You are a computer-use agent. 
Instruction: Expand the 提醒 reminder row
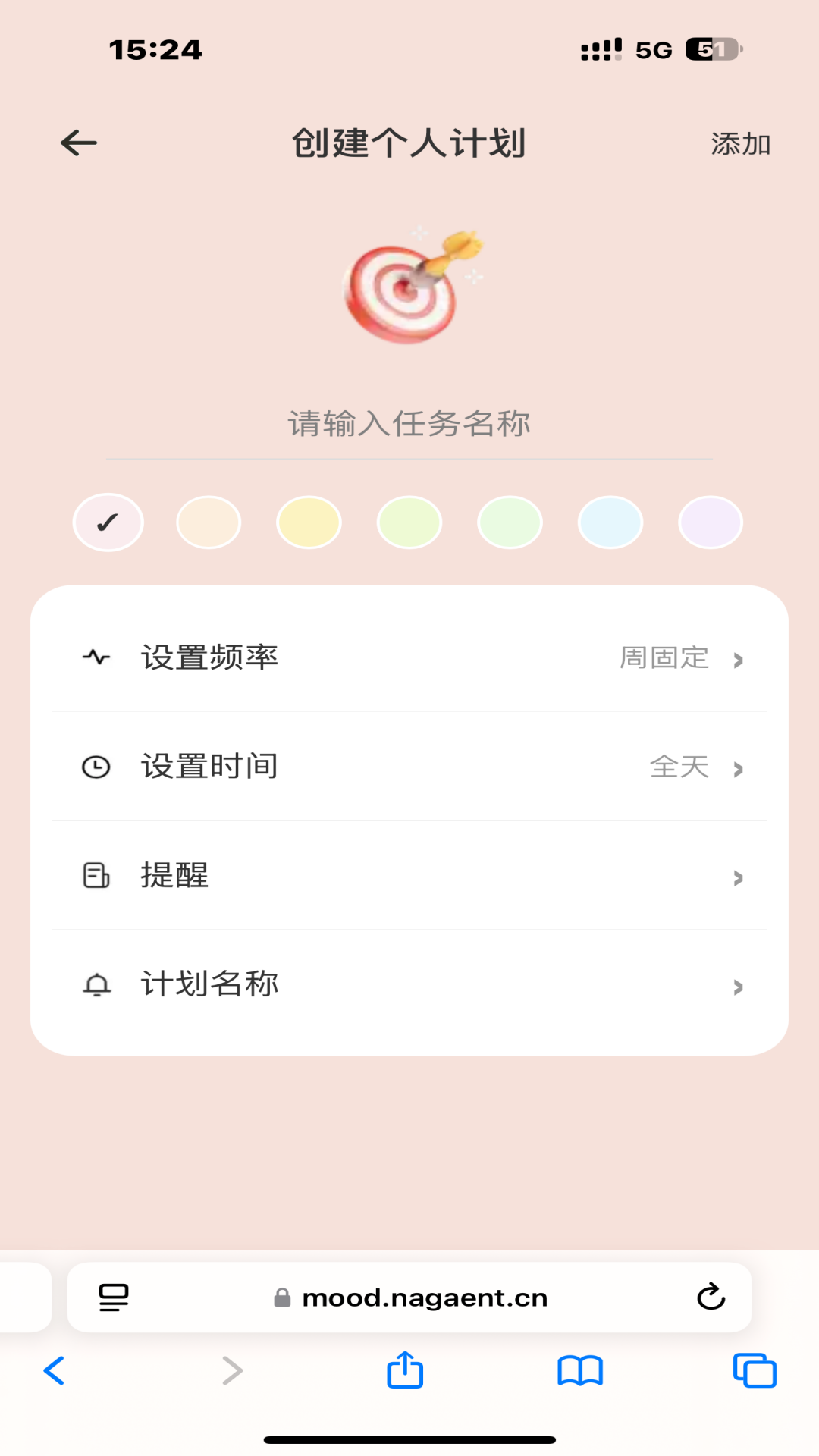pos(409,877)
